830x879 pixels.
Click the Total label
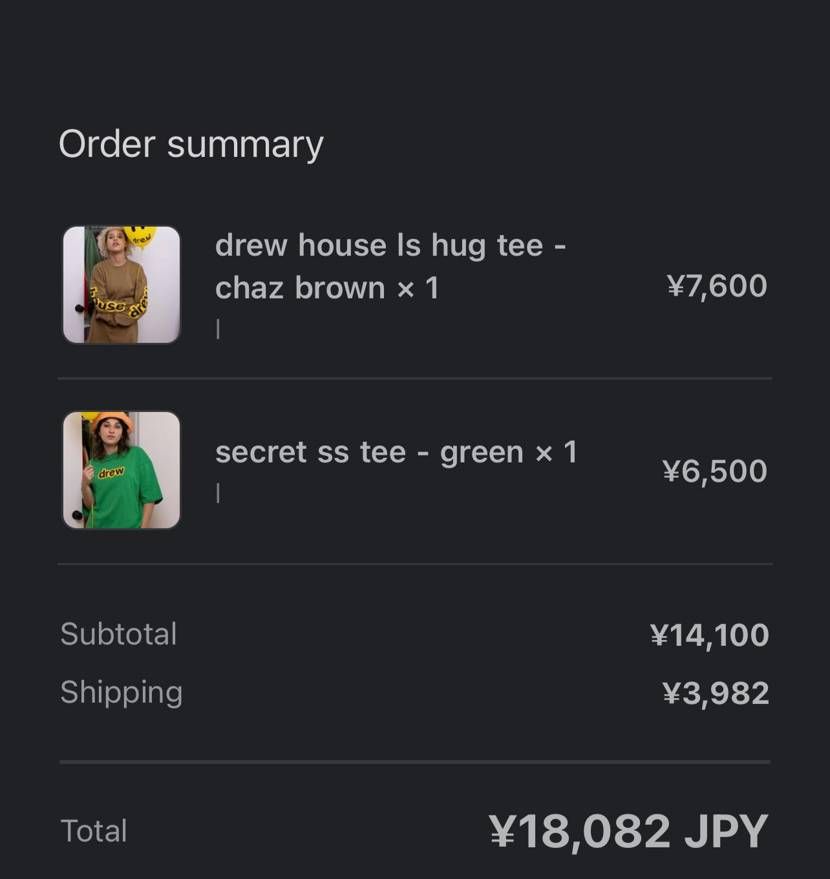(93, 830)
